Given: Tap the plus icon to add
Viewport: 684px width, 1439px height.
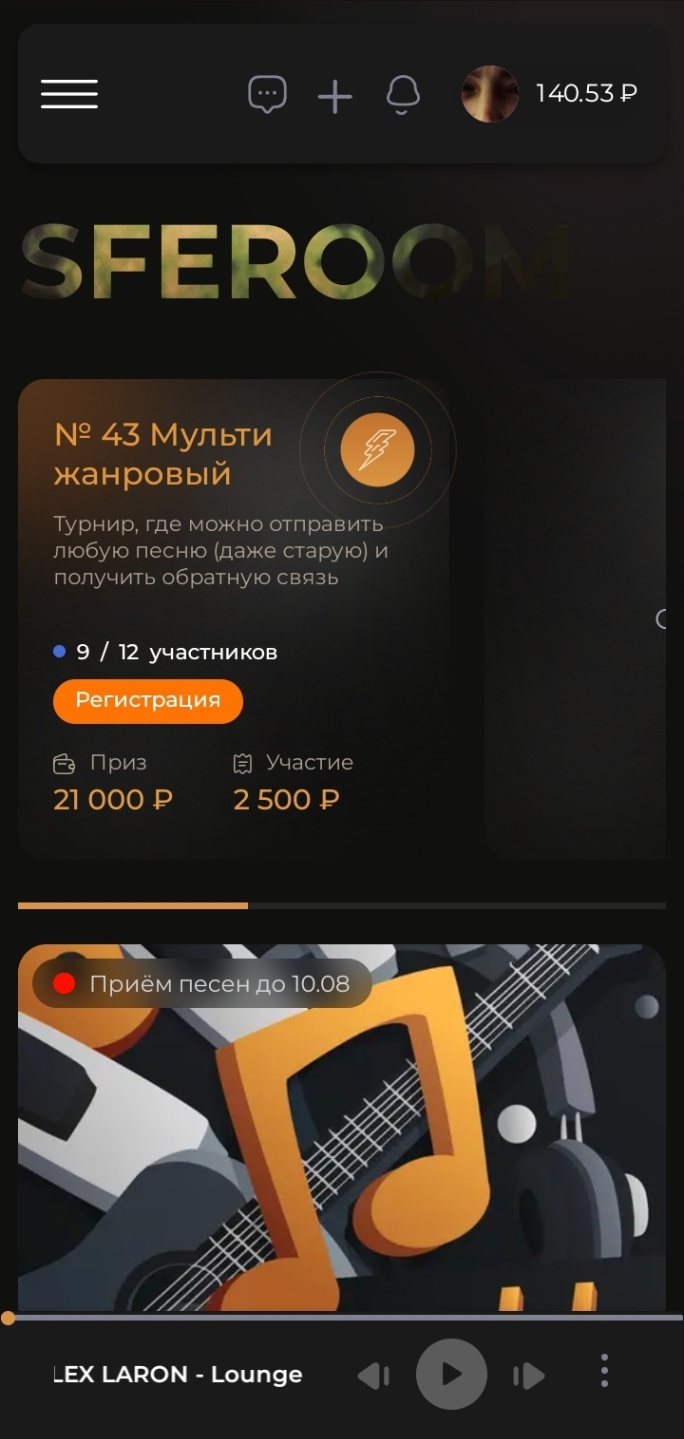Looking at the screenshot, I should tap(335, 96).
